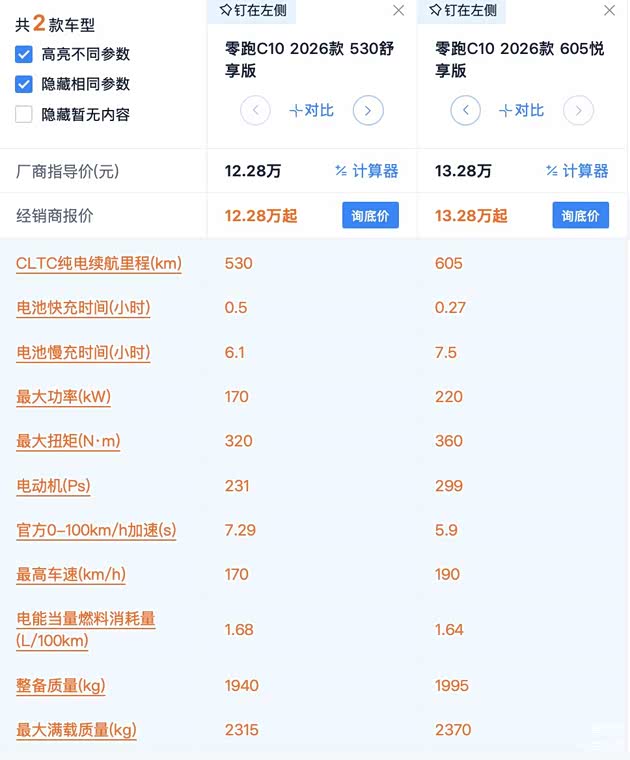Viewport: 630px width, 760px height.
Task: Open the 最高车速(km/h) parameter link
Action: [x=71, y=575]
